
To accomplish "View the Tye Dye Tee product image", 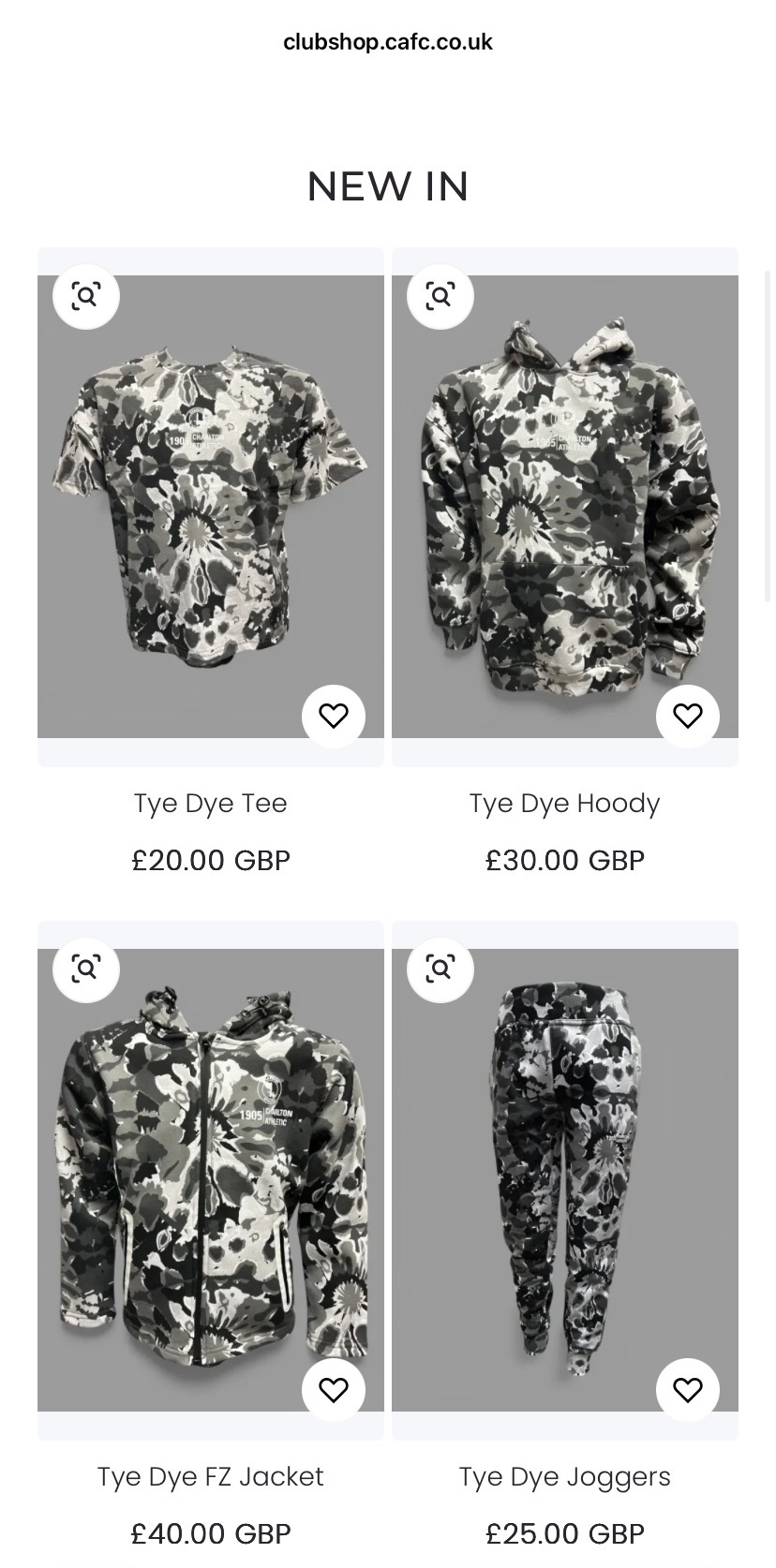I will pyautogui.click(x=211, y=506).
